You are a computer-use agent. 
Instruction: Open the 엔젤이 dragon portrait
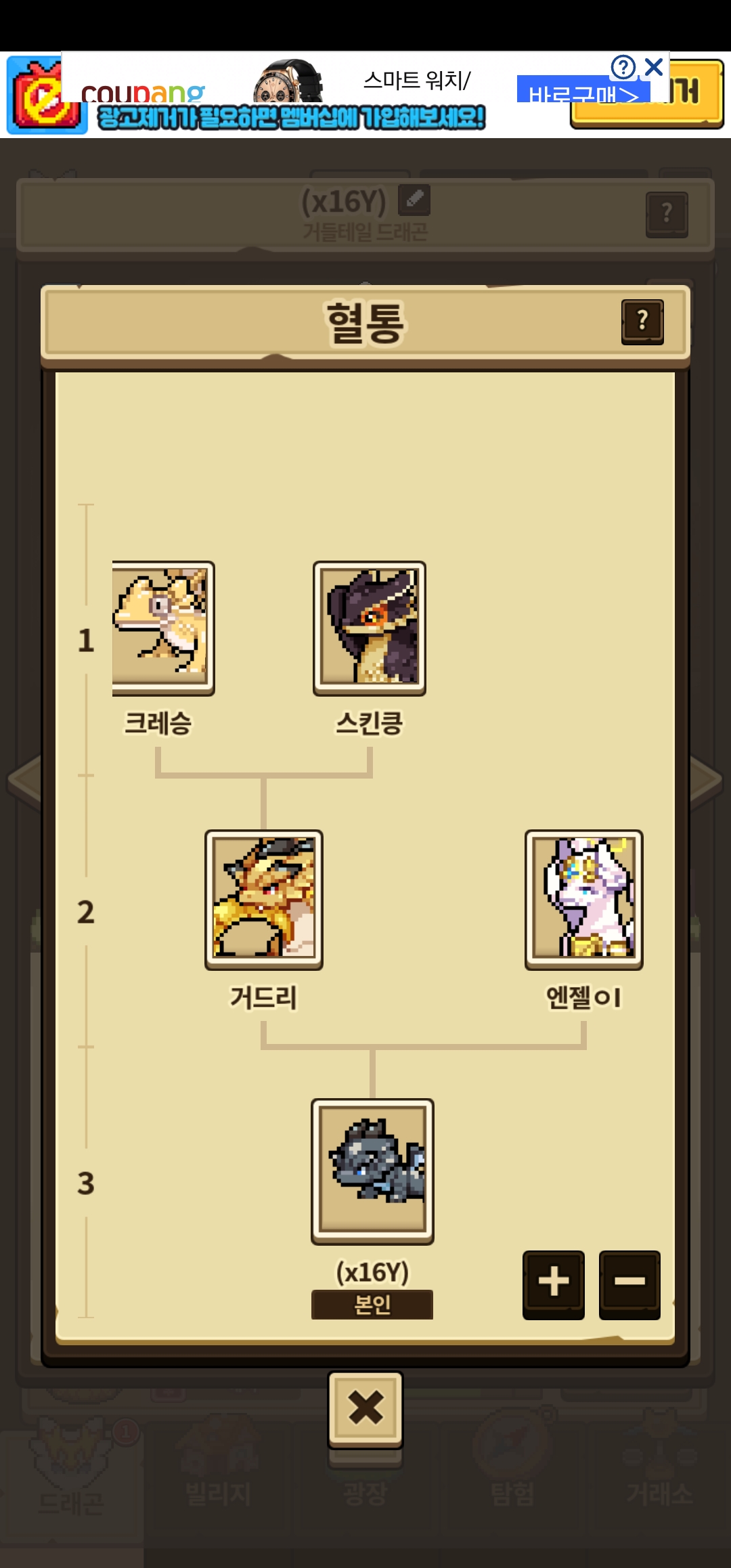click(x=584, y=899)
